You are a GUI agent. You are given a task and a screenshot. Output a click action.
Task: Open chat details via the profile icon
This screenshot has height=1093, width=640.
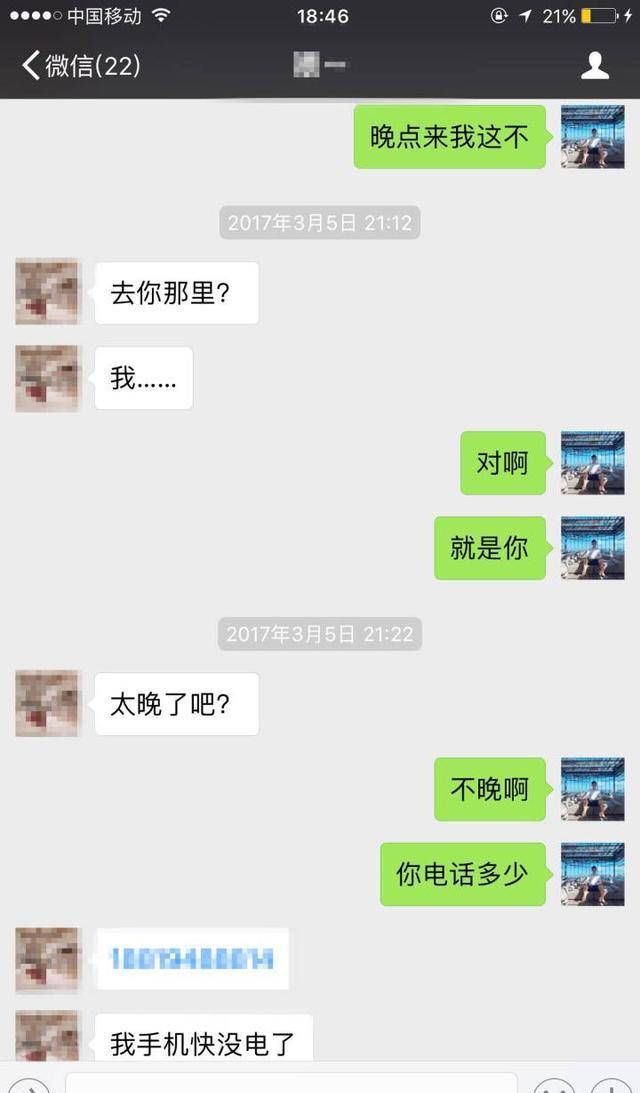click(x=595, y=66)
